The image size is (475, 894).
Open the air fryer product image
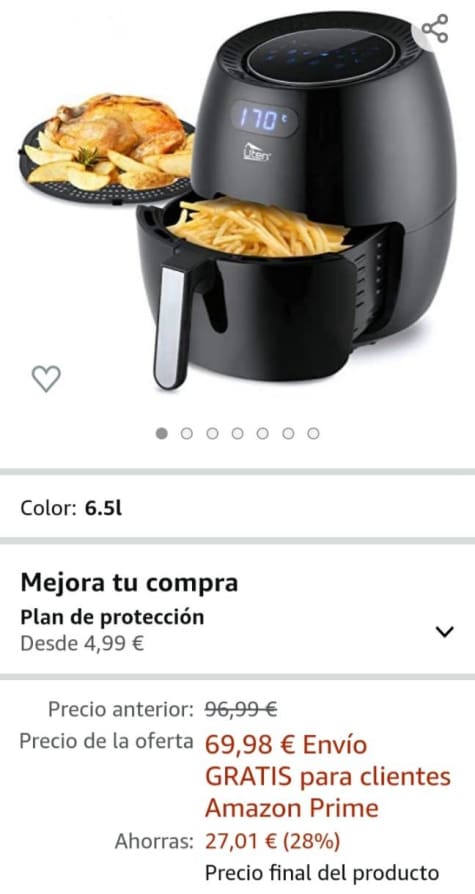(237, 200)
